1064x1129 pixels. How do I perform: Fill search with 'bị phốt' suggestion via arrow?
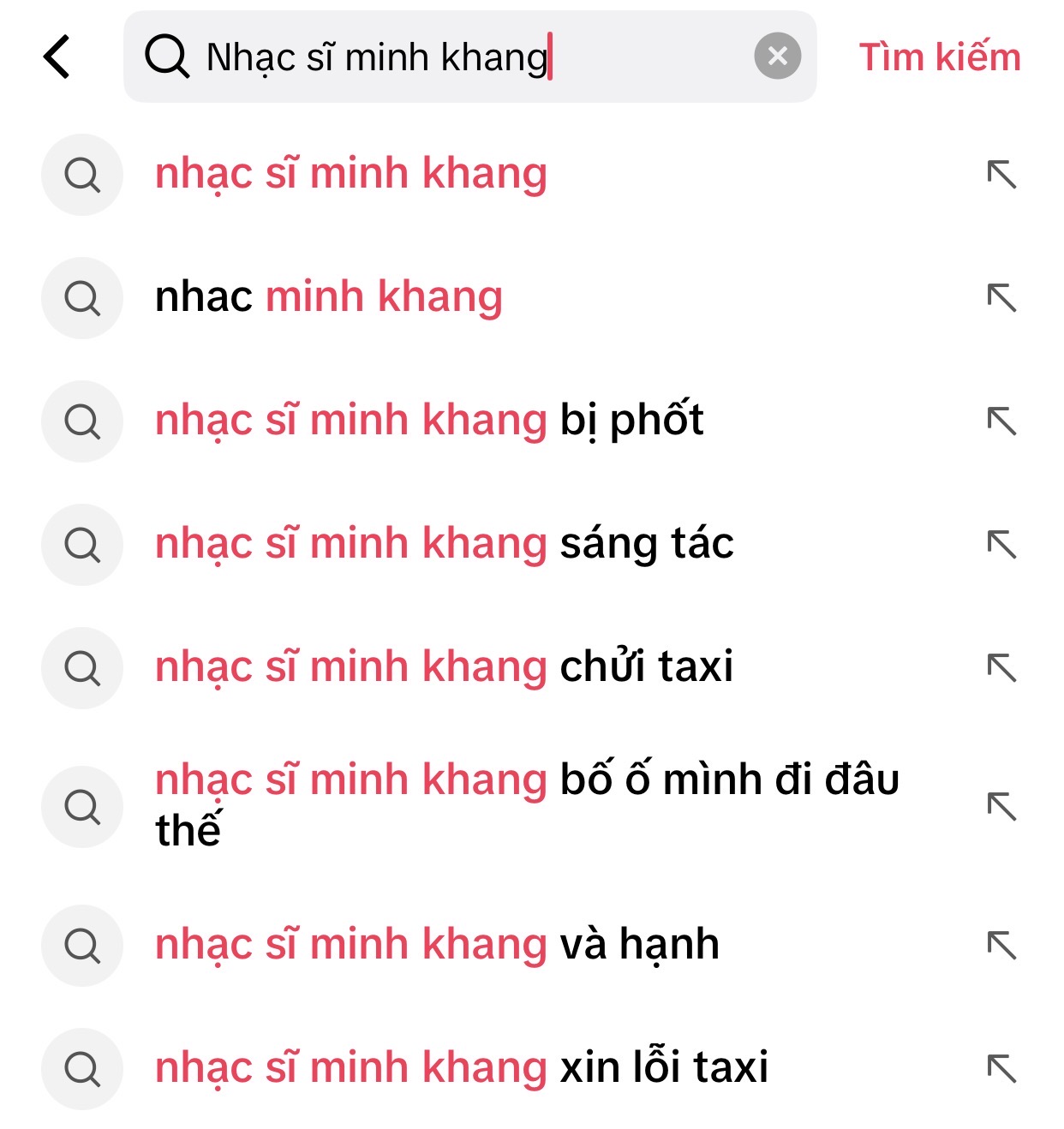pyautogui.click(x=1001, y=421)
